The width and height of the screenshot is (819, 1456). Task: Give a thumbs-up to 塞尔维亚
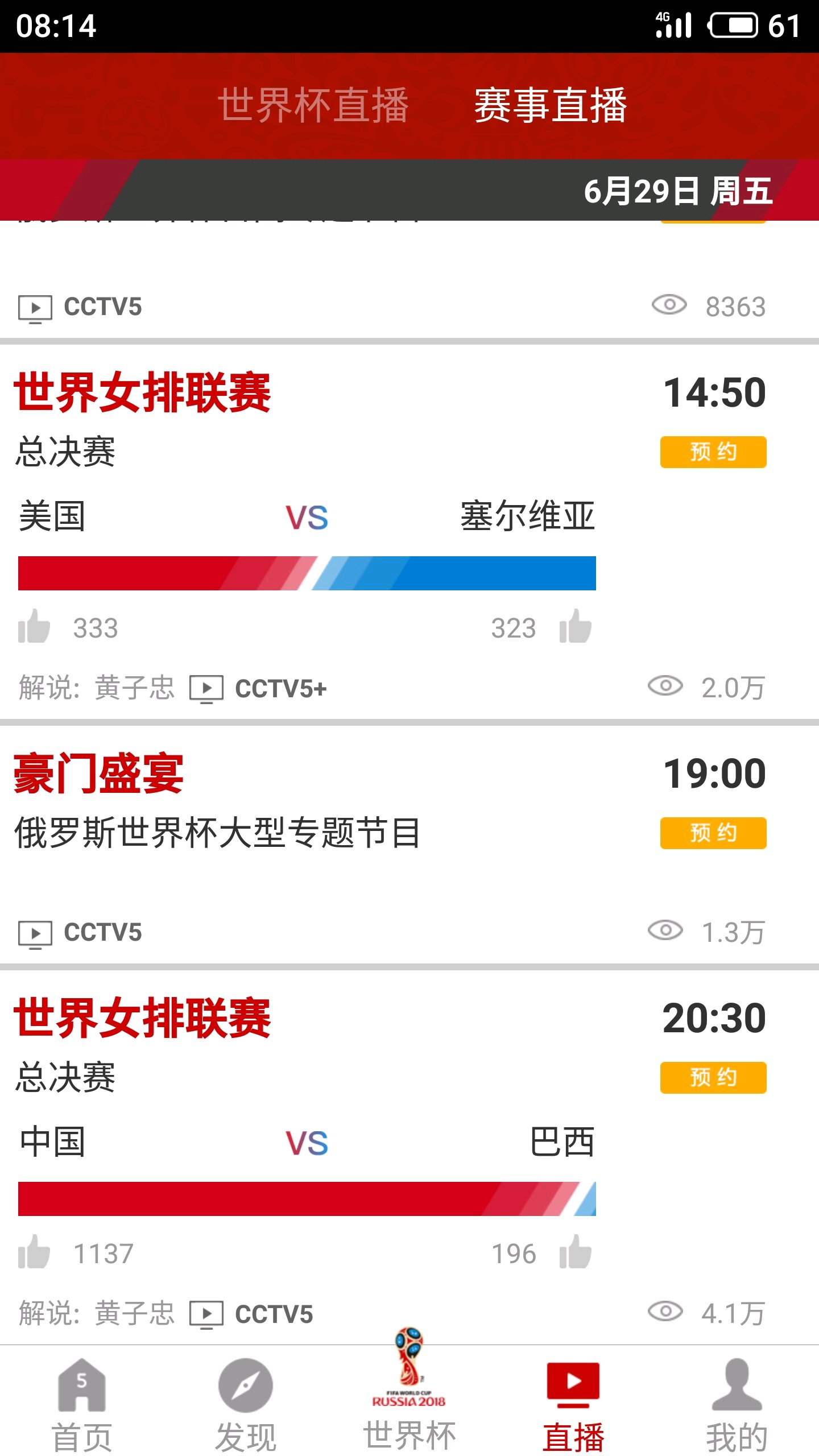pos(576,627)
